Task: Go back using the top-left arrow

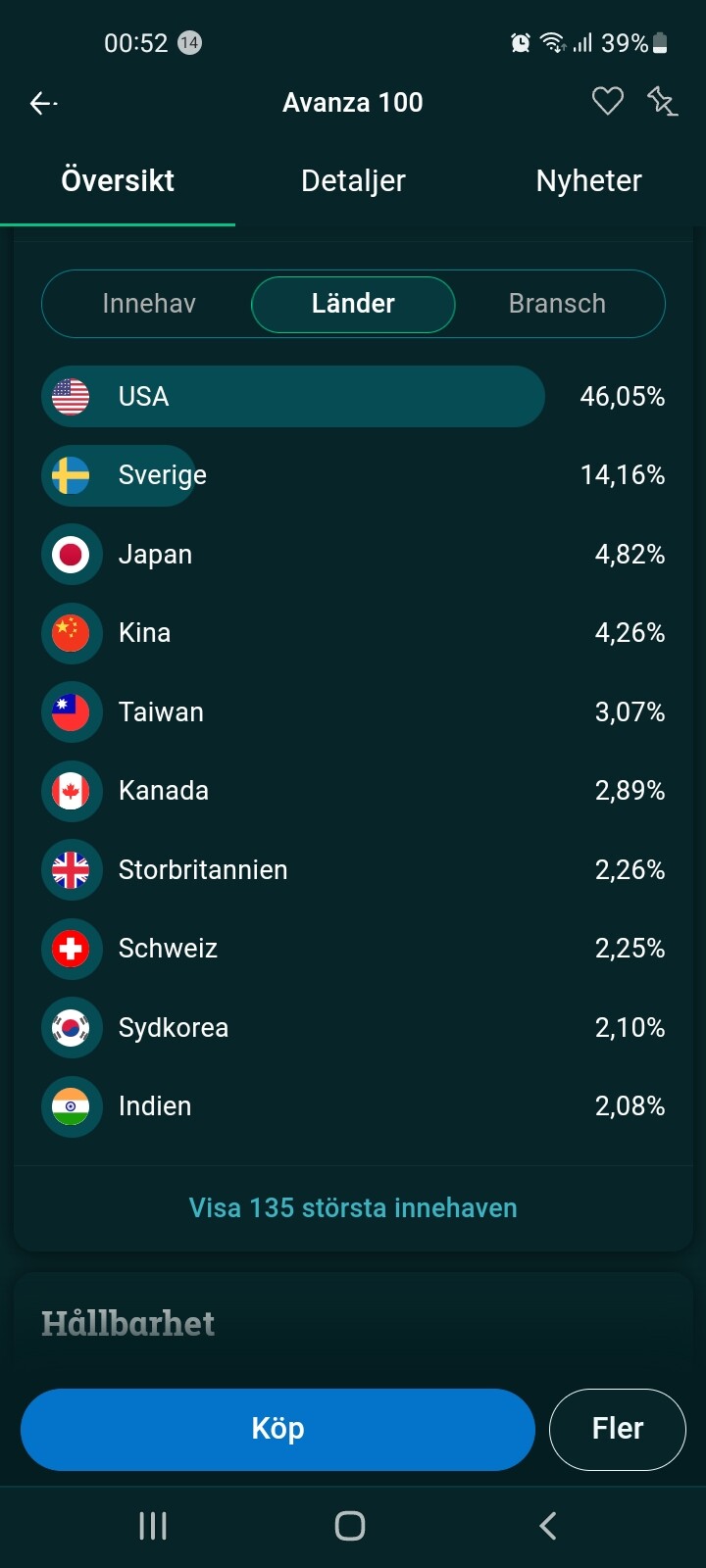Action: pyautogui.click(x=43, y=102)
